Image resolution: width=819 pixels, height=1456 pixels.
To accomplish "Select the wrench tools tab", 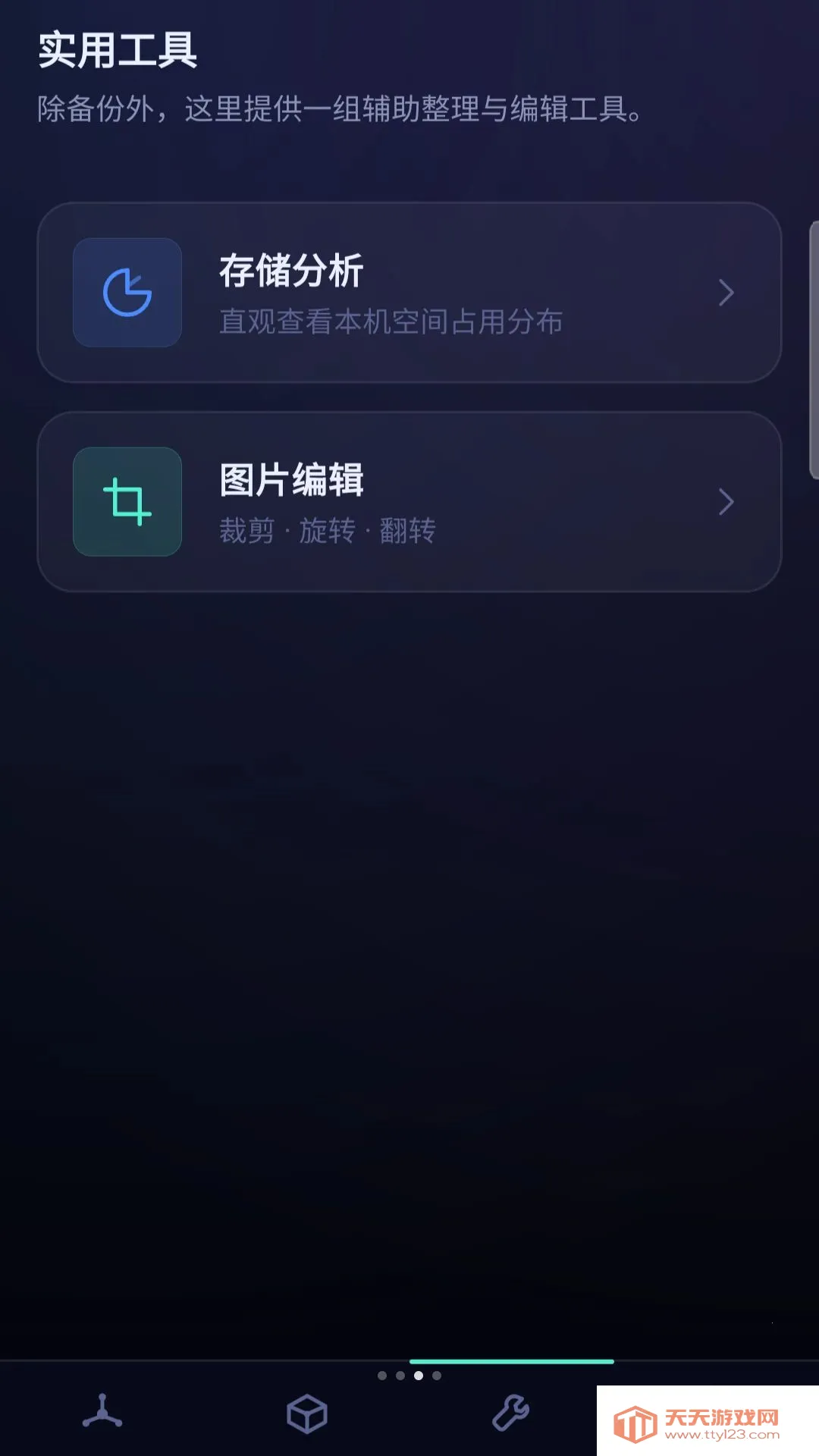I will [511, 1413].
